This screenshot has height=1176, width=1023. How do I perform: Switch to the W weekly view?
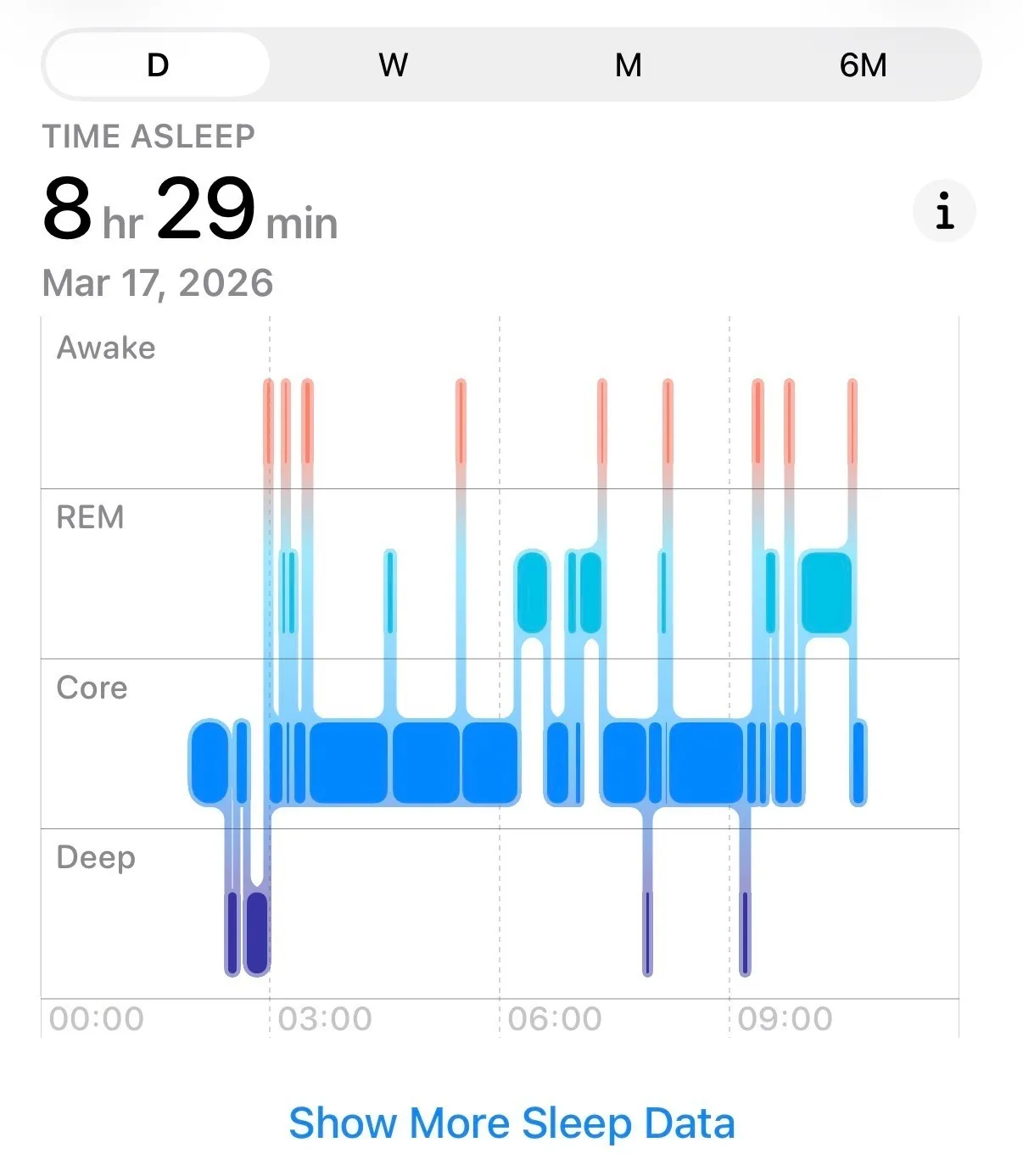pyautogui.click(x=394, y=64)
